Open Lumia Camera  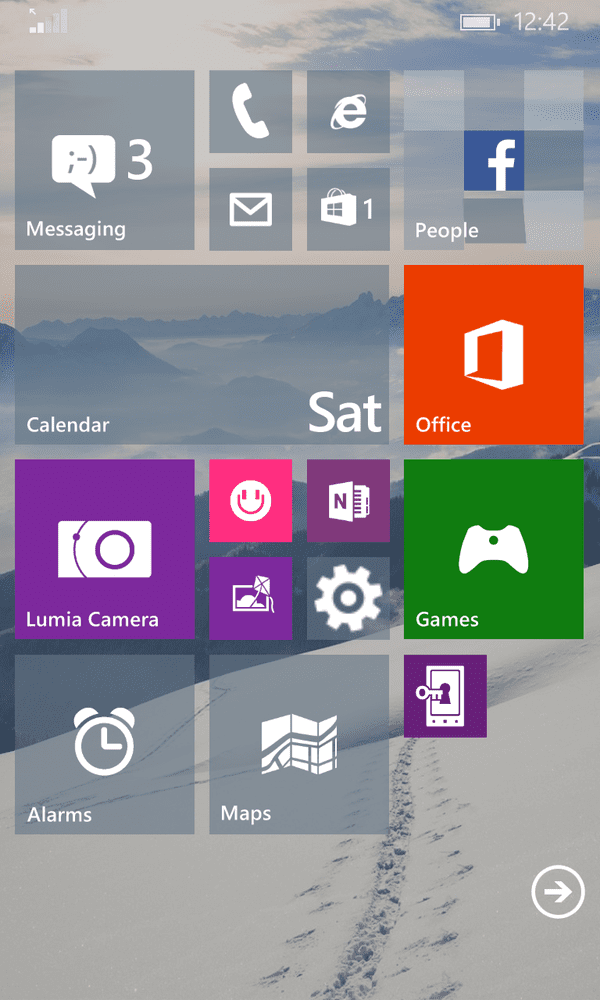[x=105, y=549]
